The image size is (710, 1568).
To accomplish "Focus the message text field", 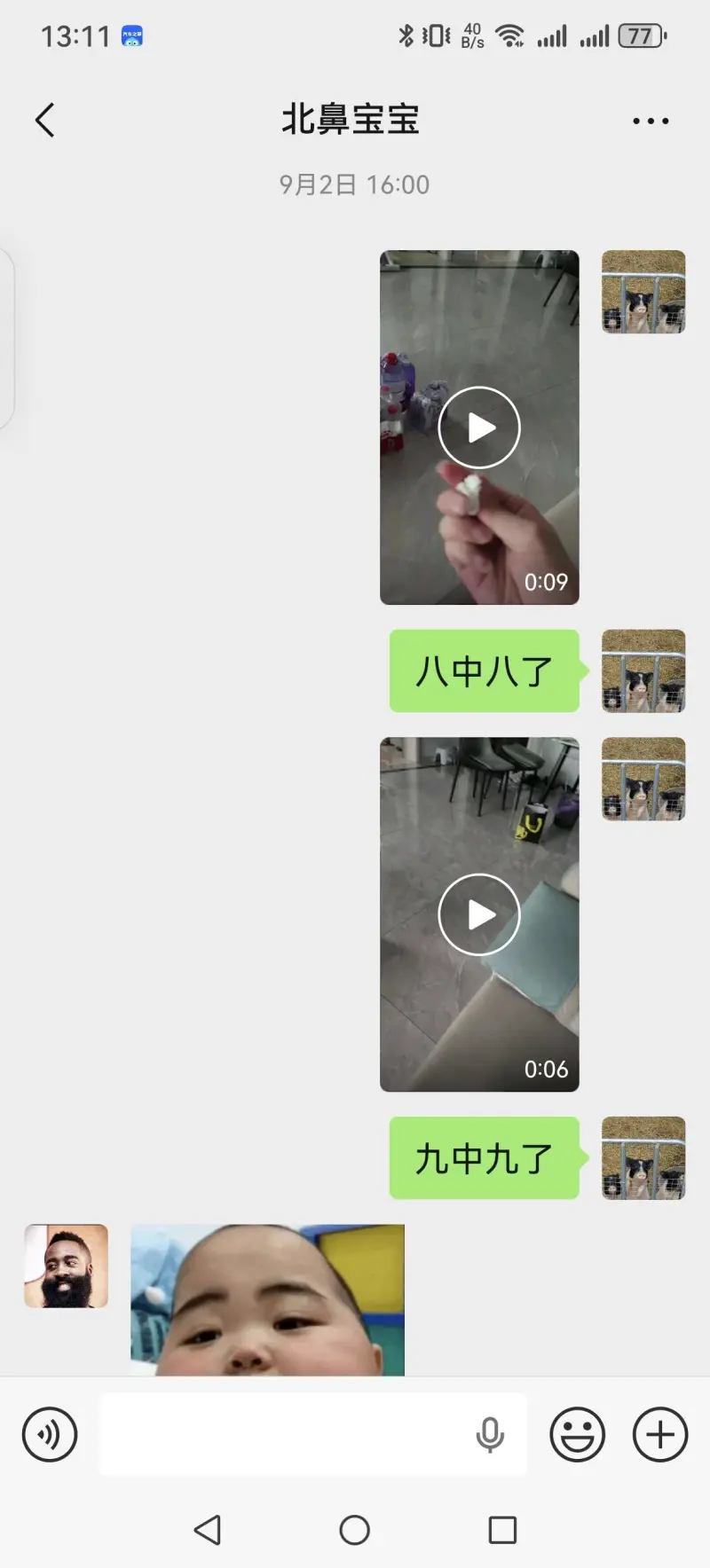I will [284, 1434].
